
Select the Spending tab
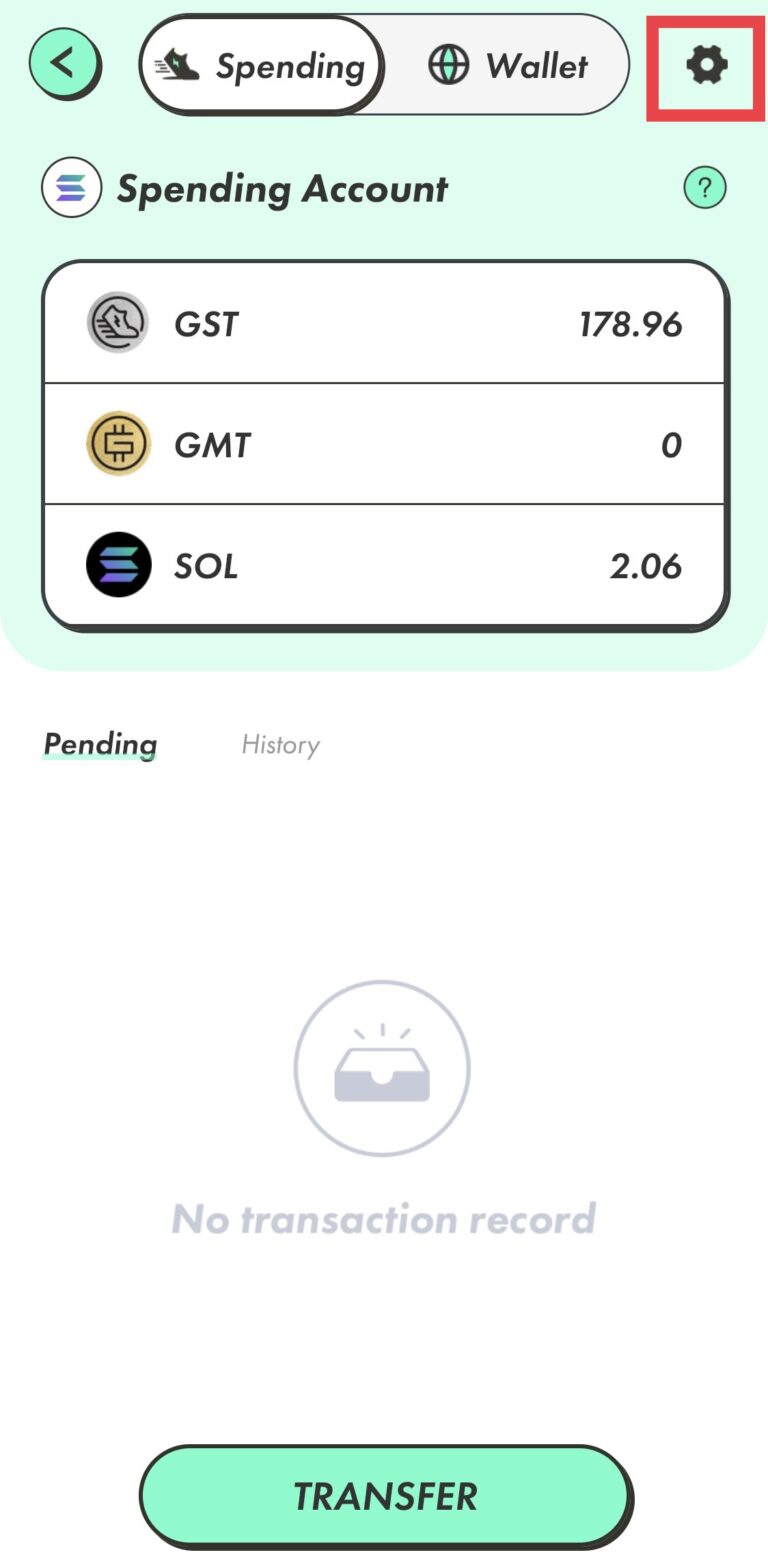(x=261, y=66)
